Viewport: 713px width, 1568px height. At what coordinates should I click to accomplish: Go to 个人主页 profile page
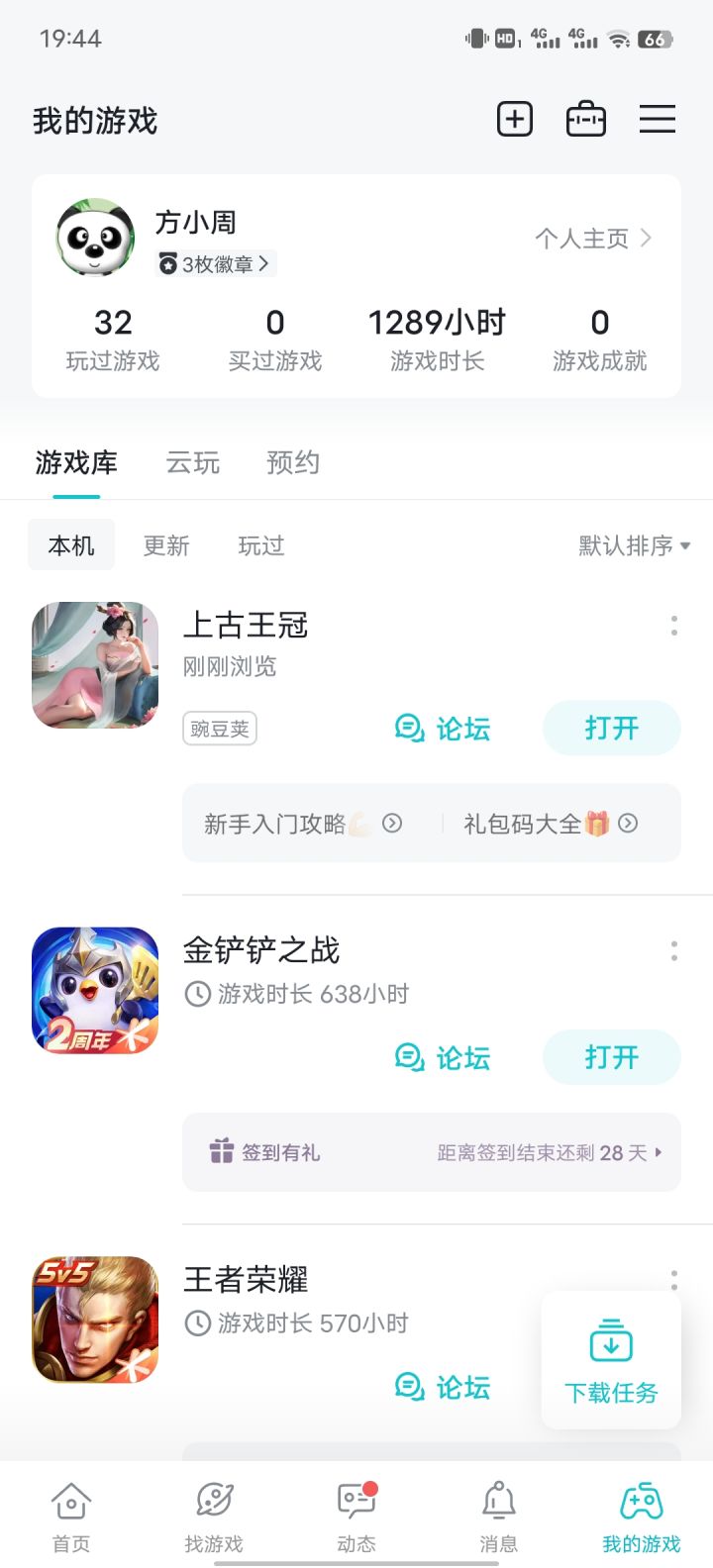(x=592, y=239)
